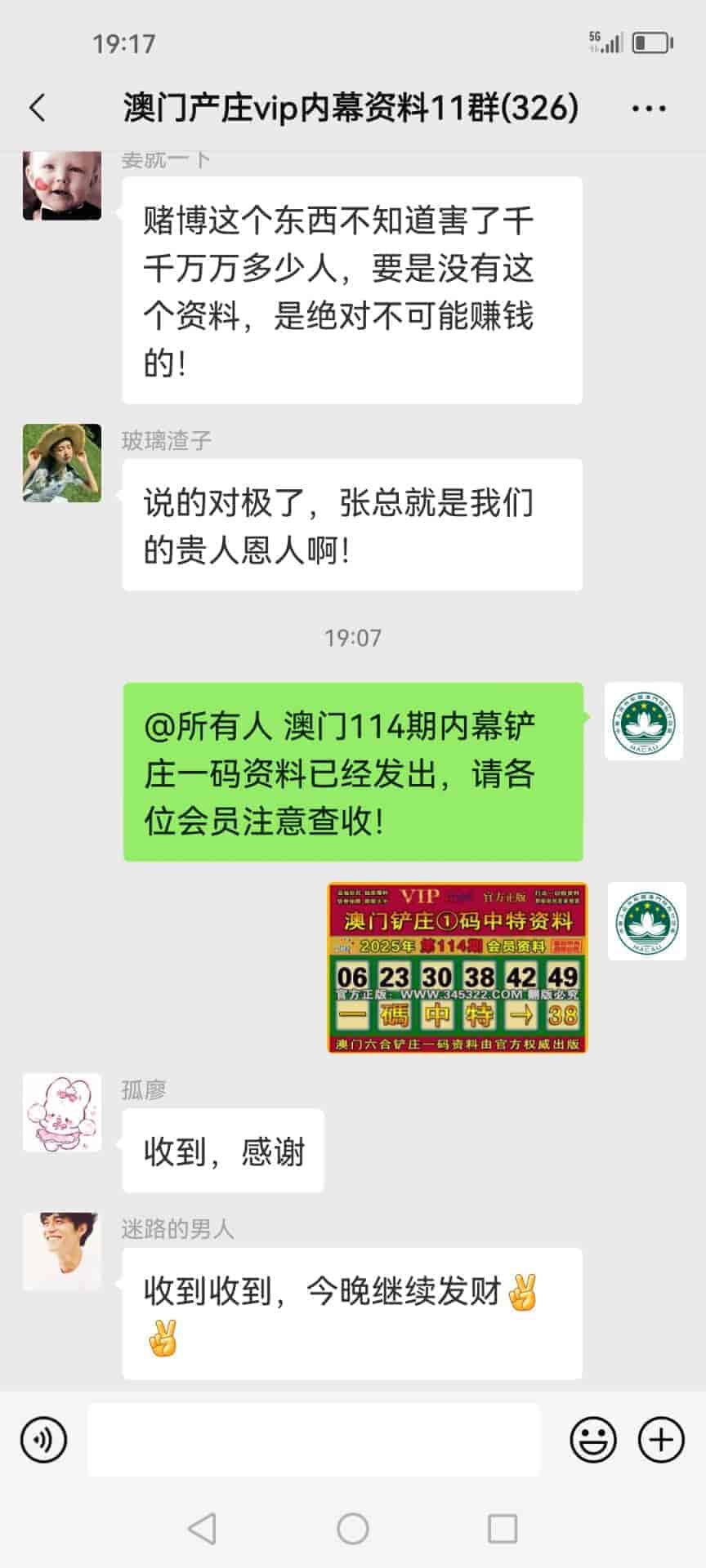Tap the system home button
The image size is (706, 1568).
[x=353, y=1528]
